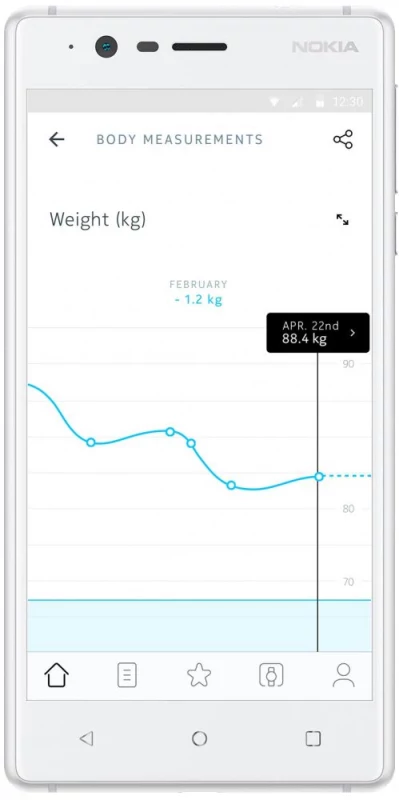Screen dimensions: 399x800
Task: Open the profile tab
Action: pyautogui.click(x=343, y=675)
